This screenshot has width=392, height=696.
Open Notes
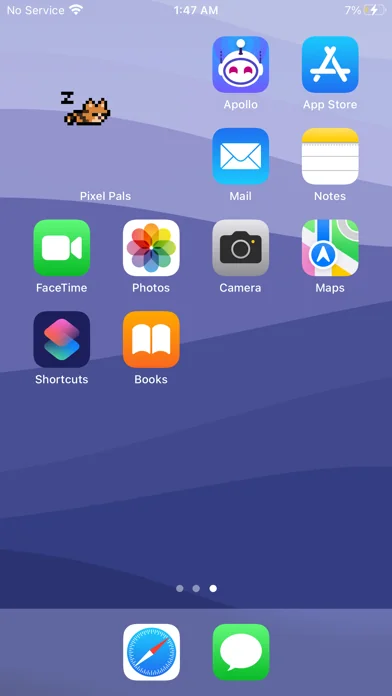click(330, 156)
